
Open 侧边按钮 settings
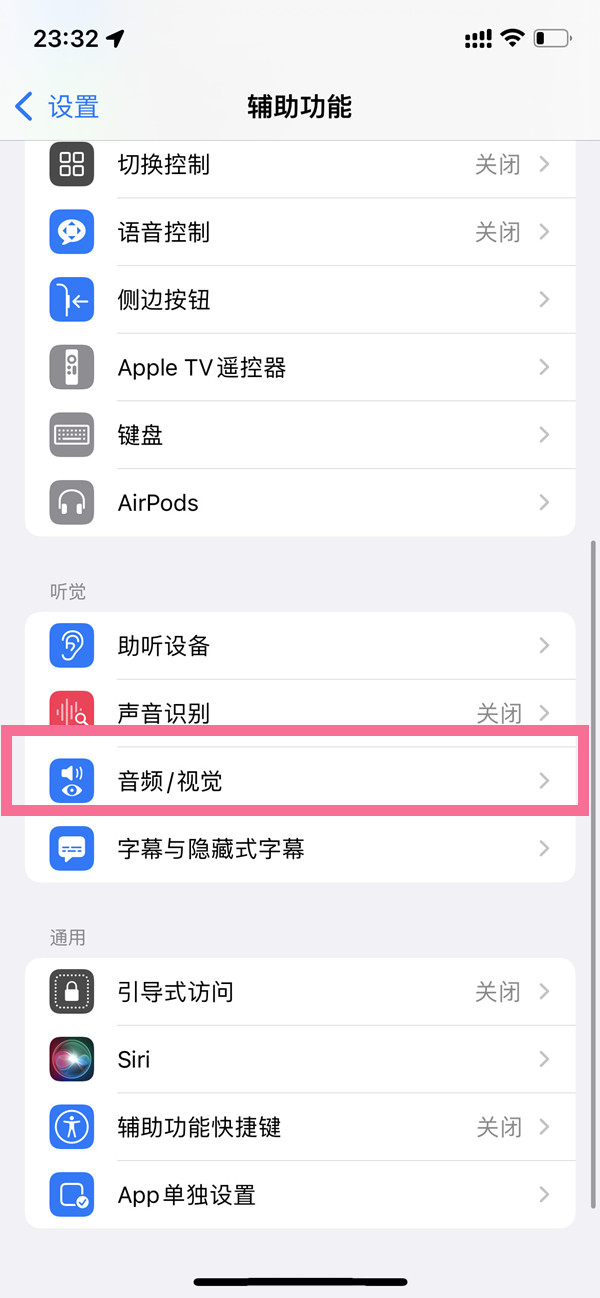coord(300,300)
